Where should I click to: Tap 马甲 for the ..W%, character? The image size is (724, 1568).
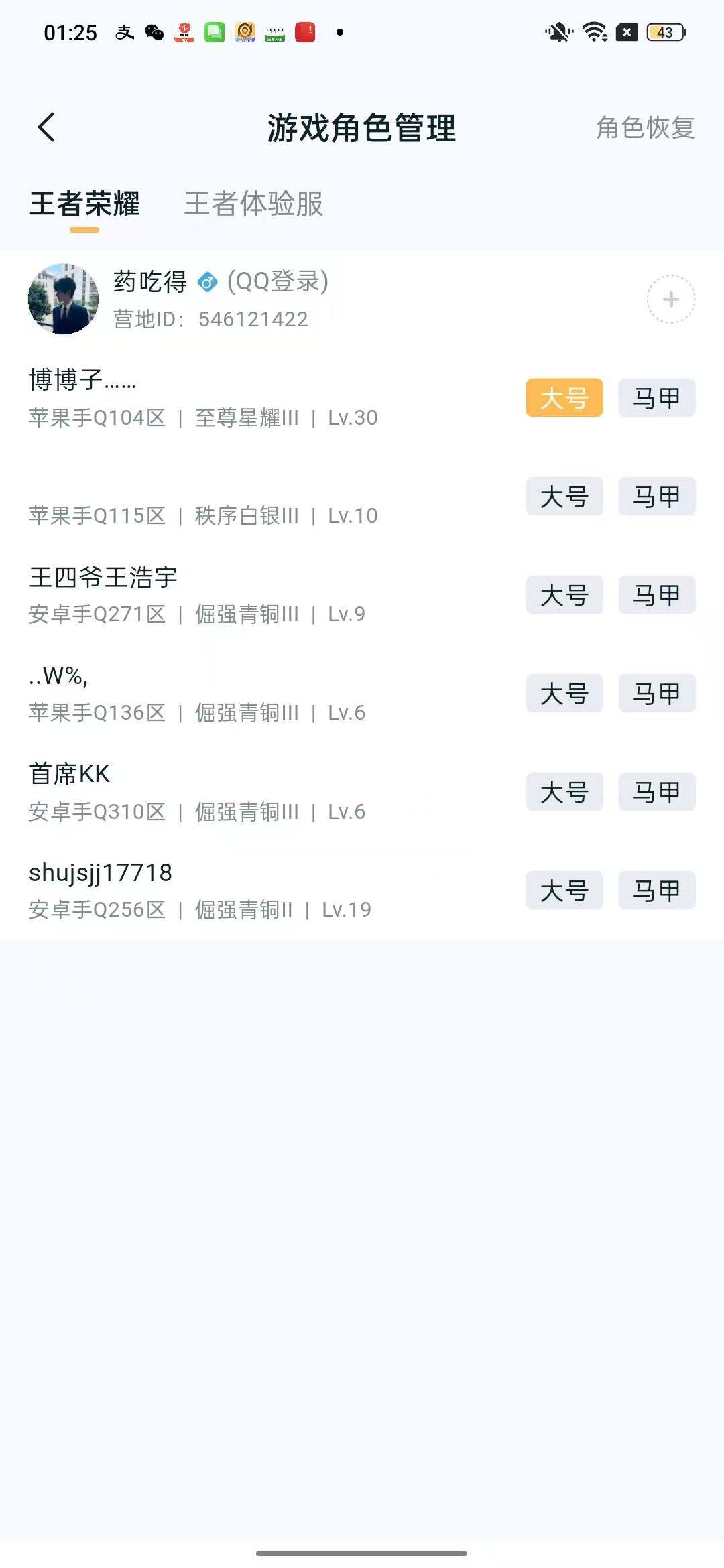[656, 694]
